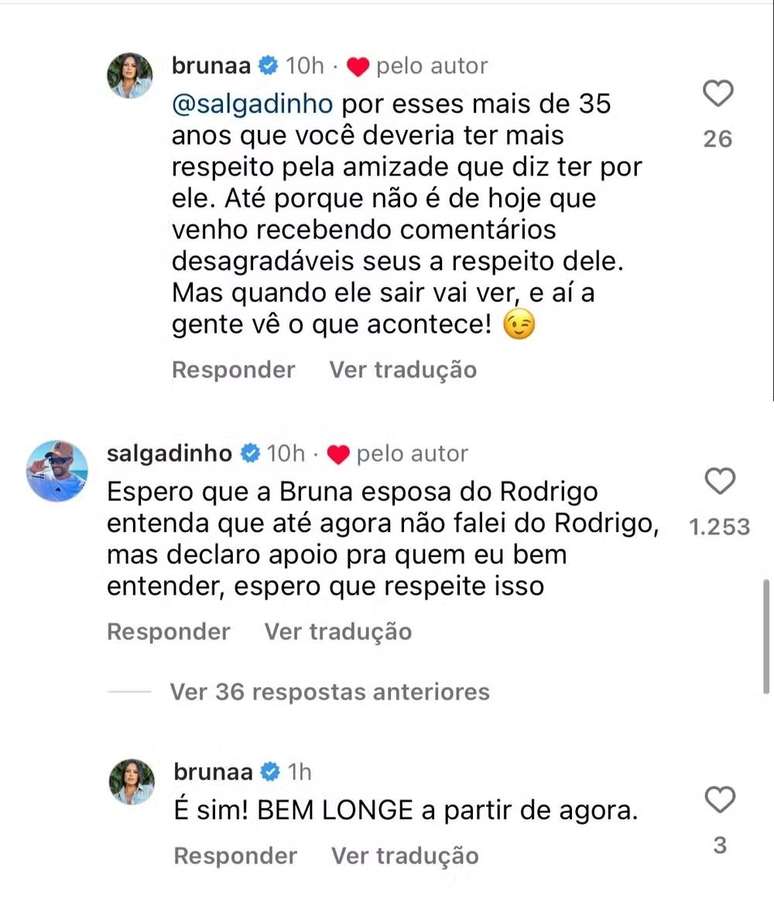Expand the 36 previous replies
The image size is (774, 902).
tap(329, 691)
